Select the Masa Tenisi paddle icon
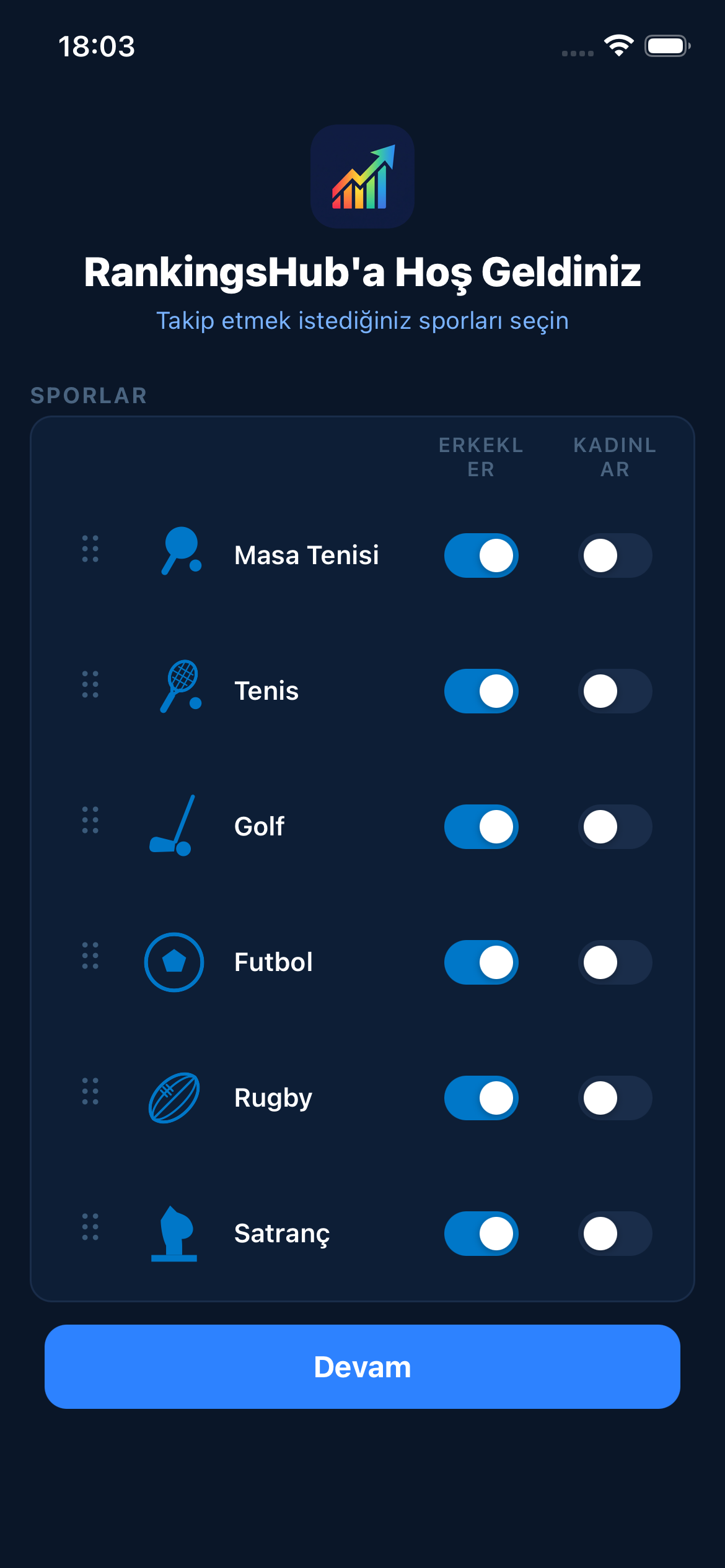Image resolution: width=725 pixels, height=1568 pixels. click(180, 553)
